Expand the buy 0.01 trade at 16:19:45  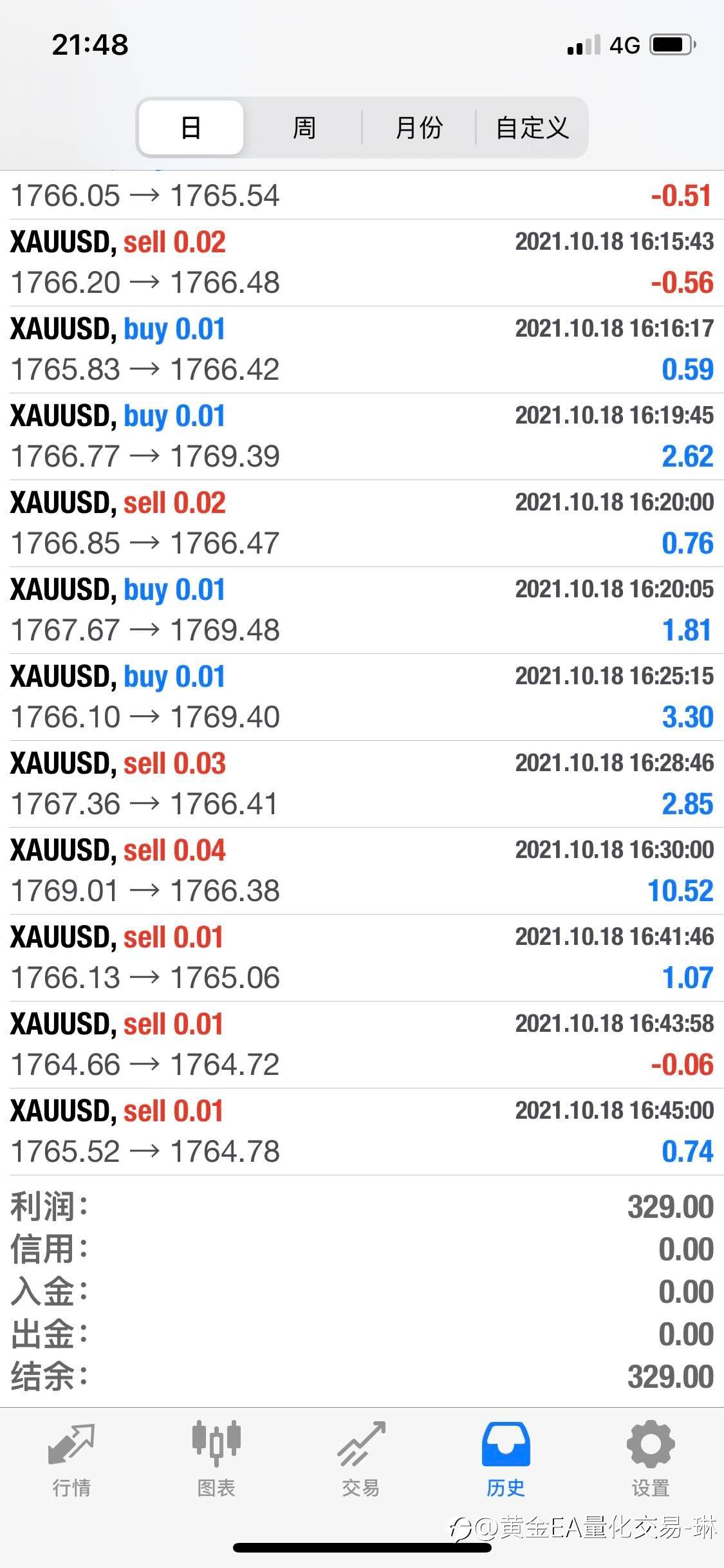click(362, 436)
